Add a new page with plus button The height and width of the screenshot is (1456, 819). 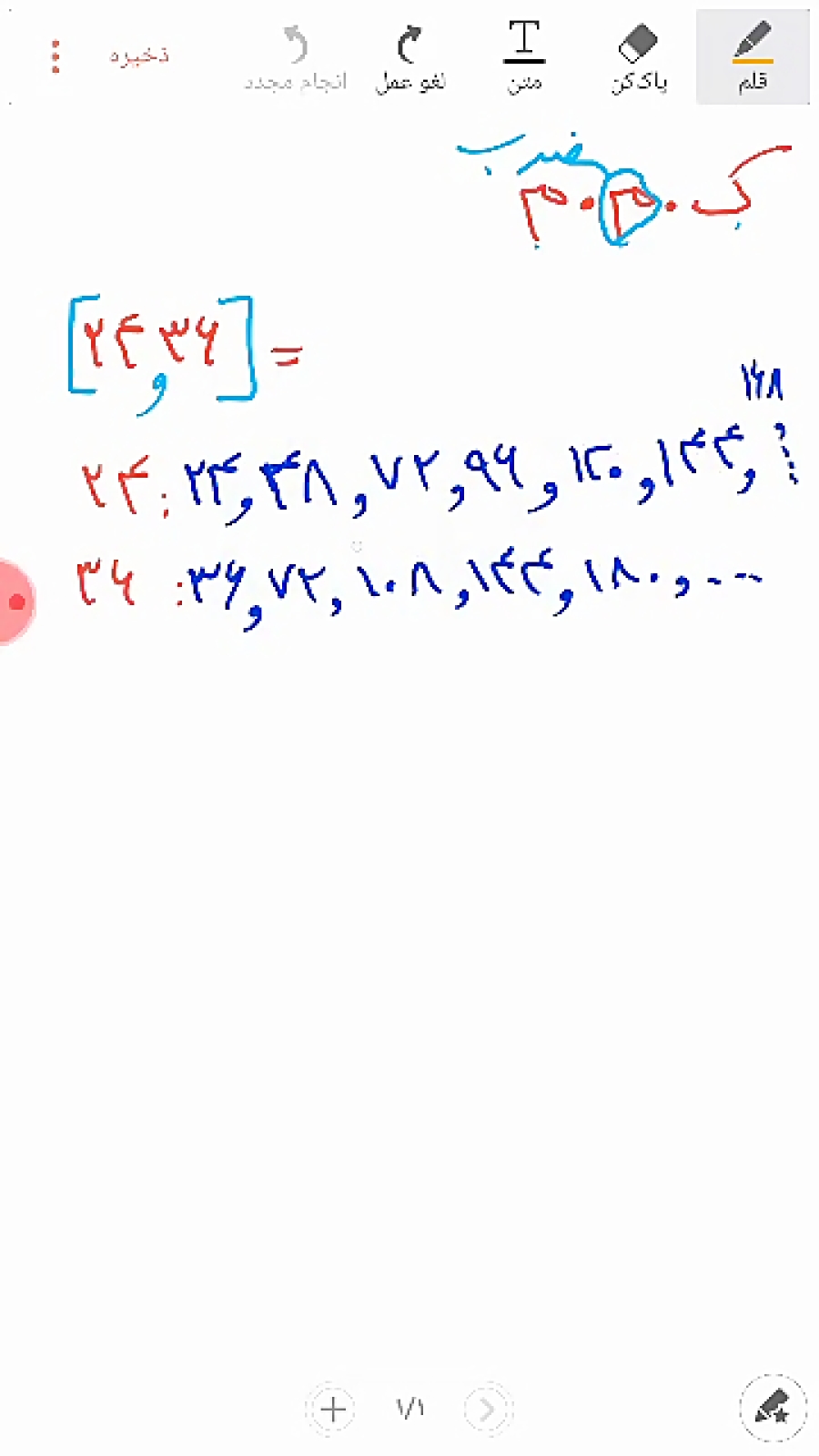[x=332, y=1409]
